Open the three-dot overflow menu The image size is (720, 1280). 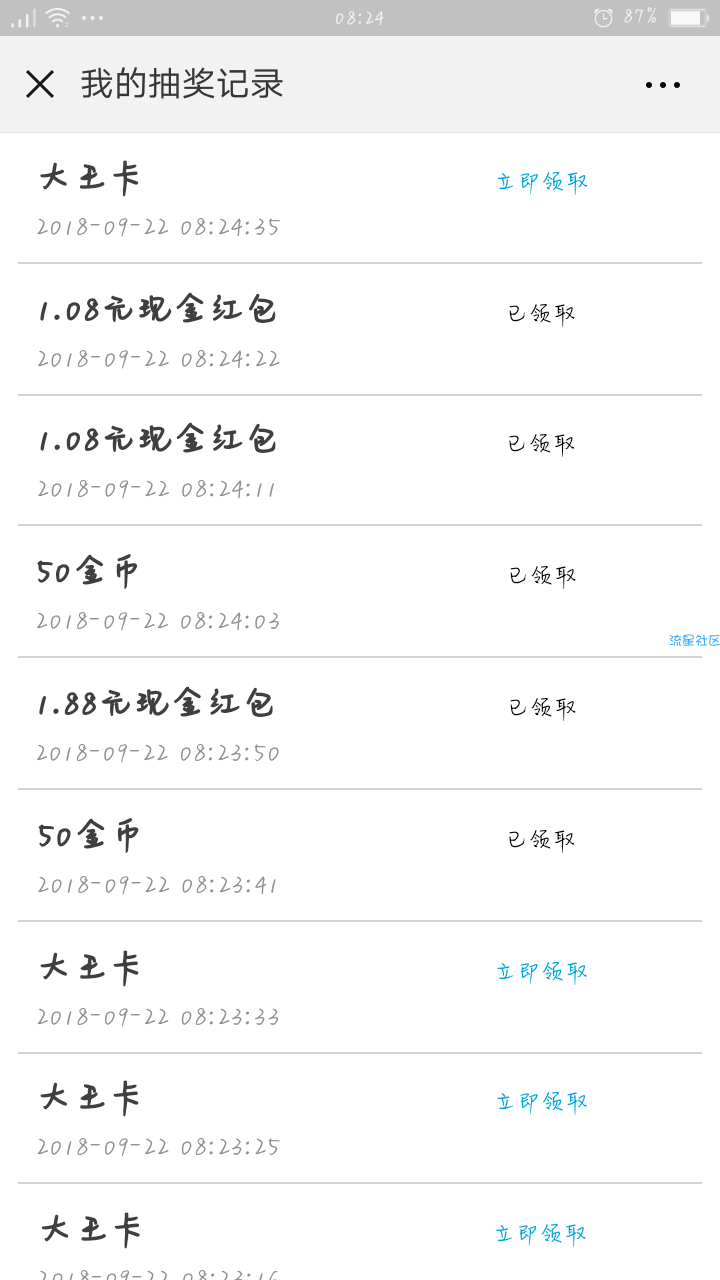(662, 85)
